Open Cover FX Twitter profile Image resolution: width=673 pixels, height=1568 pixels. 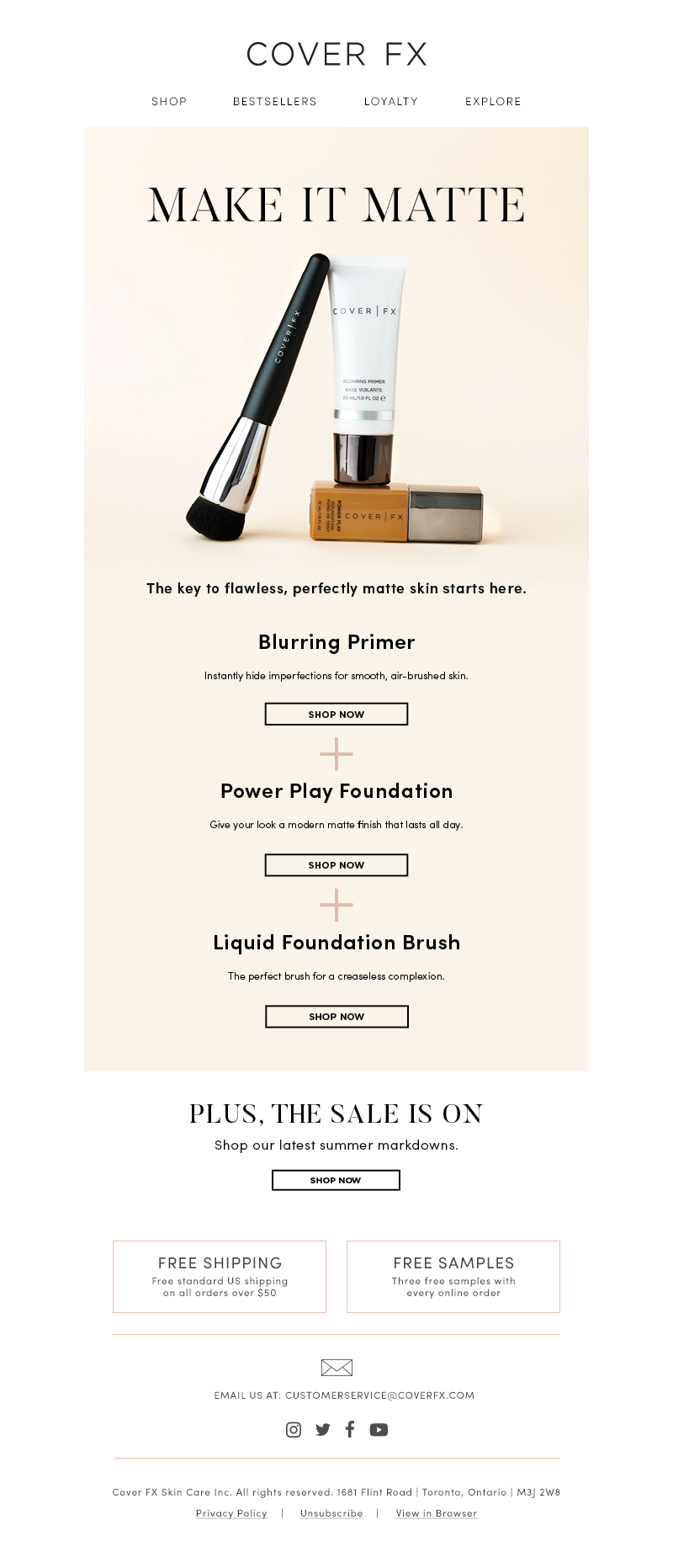(322, 1429)
